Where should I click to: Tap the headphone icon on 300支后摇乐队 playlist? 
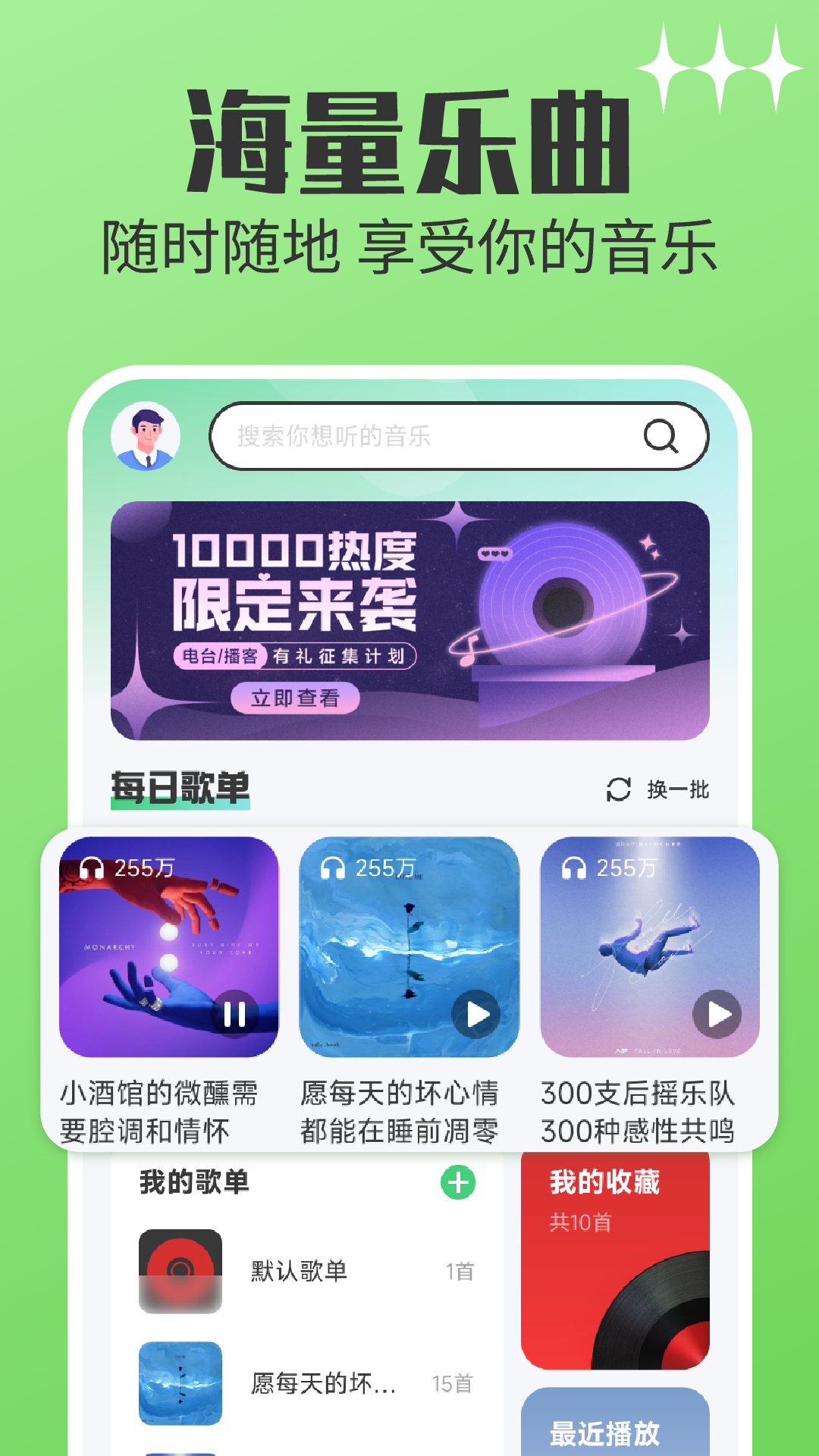[x=573, y=866]
